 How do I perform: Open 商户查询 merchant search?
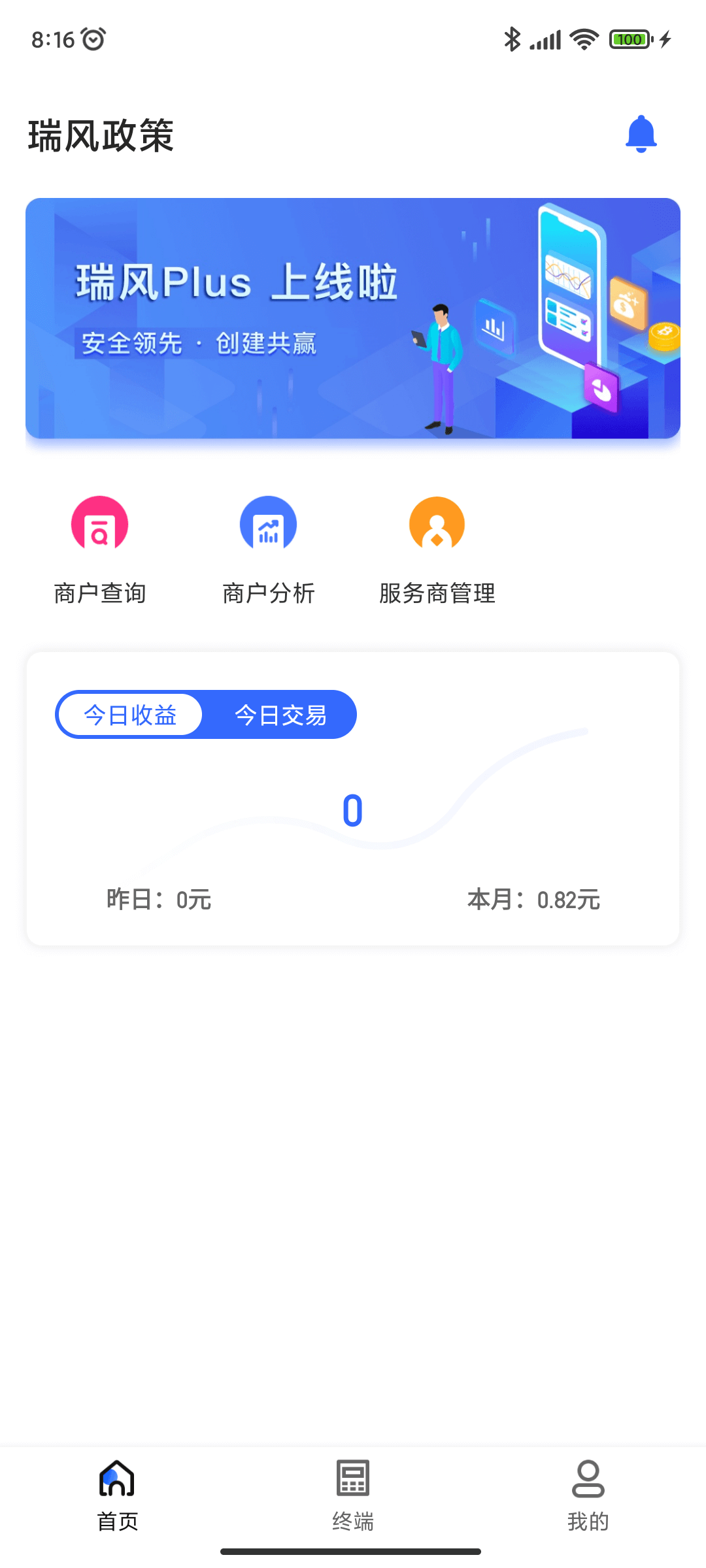(x=99, y=549)
